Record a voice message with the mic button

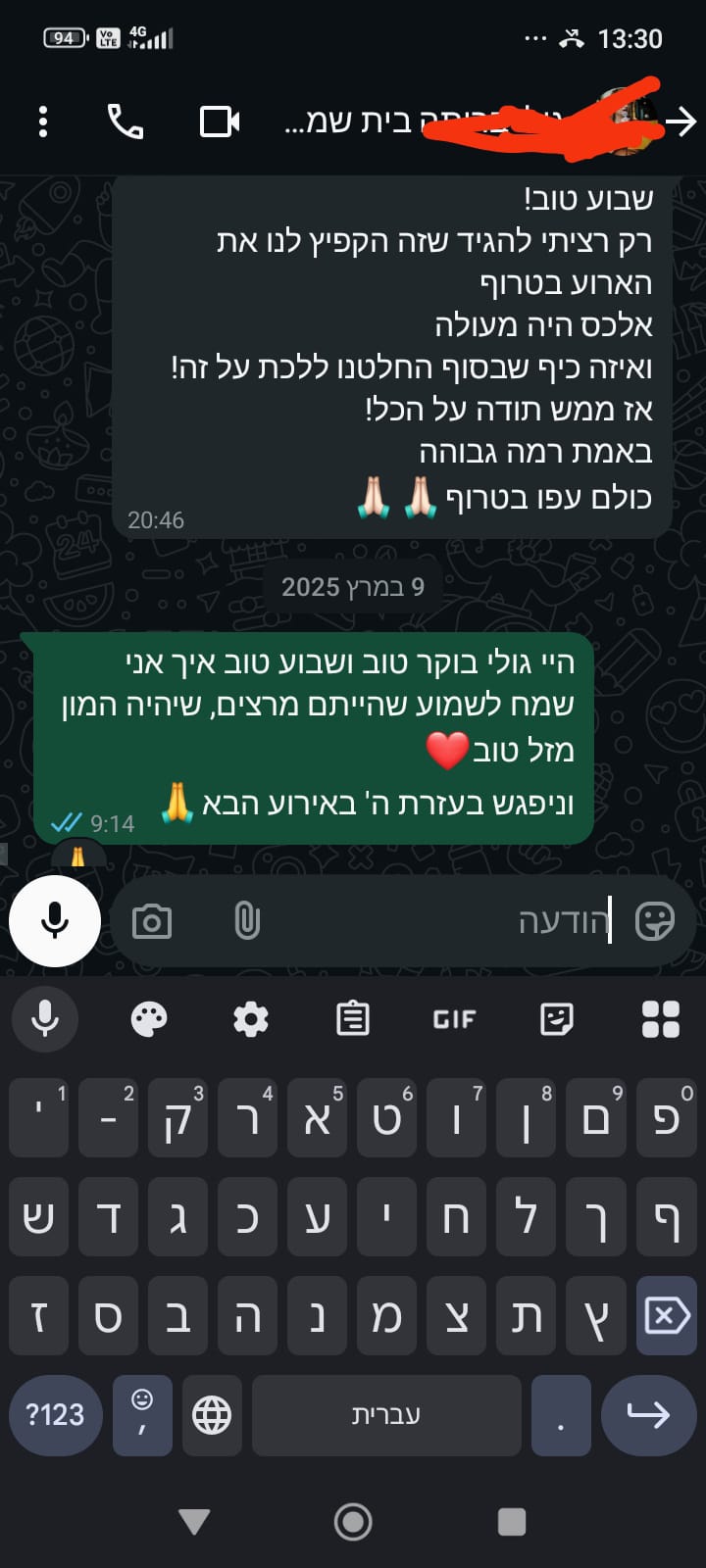point(55,921)
